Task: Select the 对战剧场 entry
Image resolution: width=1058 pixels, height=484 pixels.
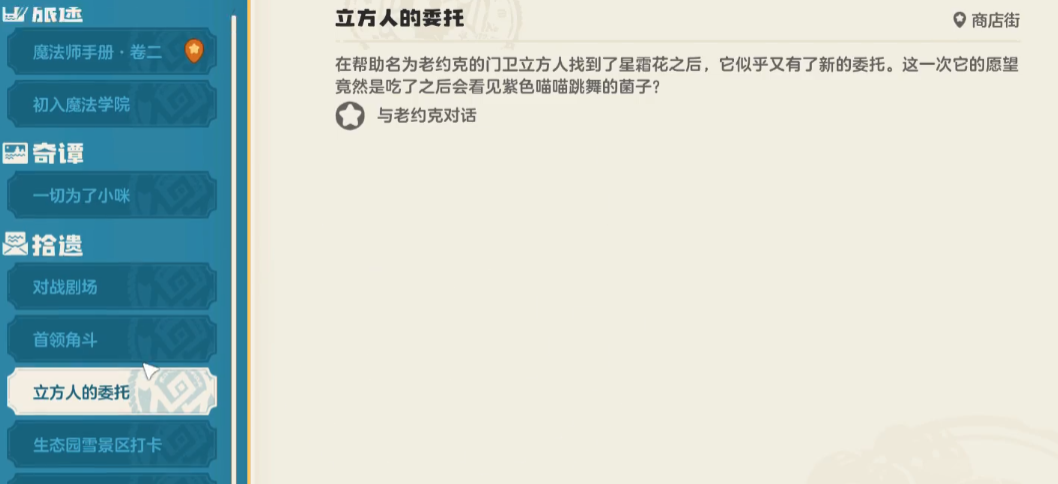Action: [110, 288]
